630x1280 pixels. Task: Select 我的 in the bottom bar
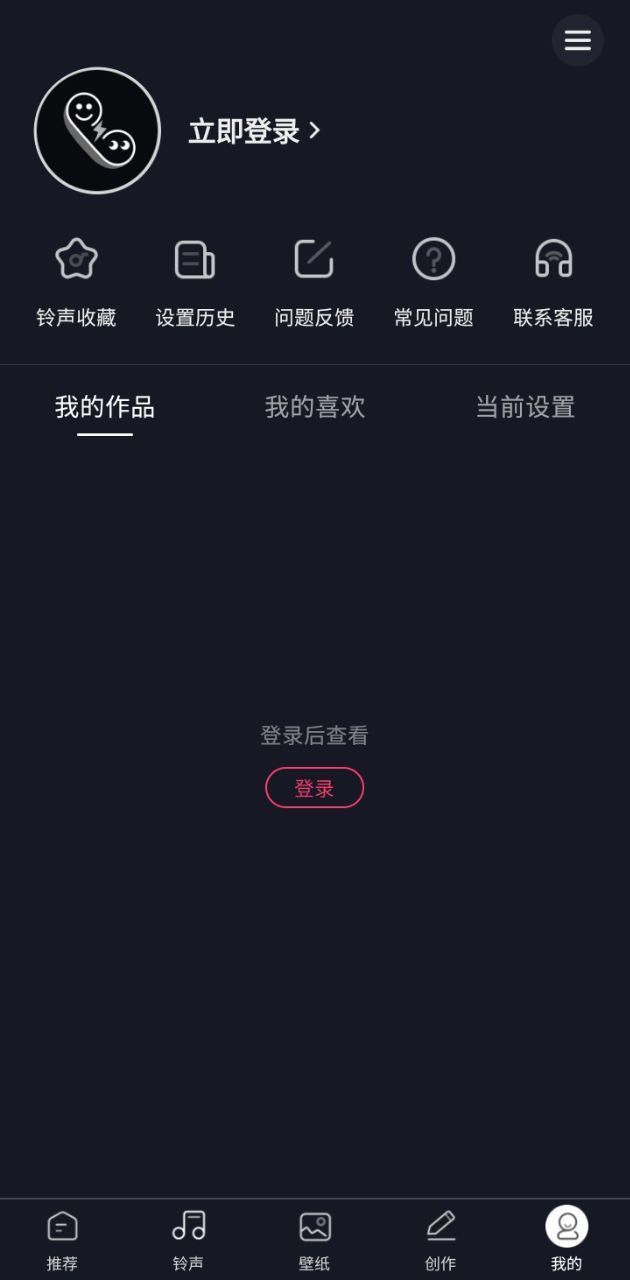coord(566,1240)
